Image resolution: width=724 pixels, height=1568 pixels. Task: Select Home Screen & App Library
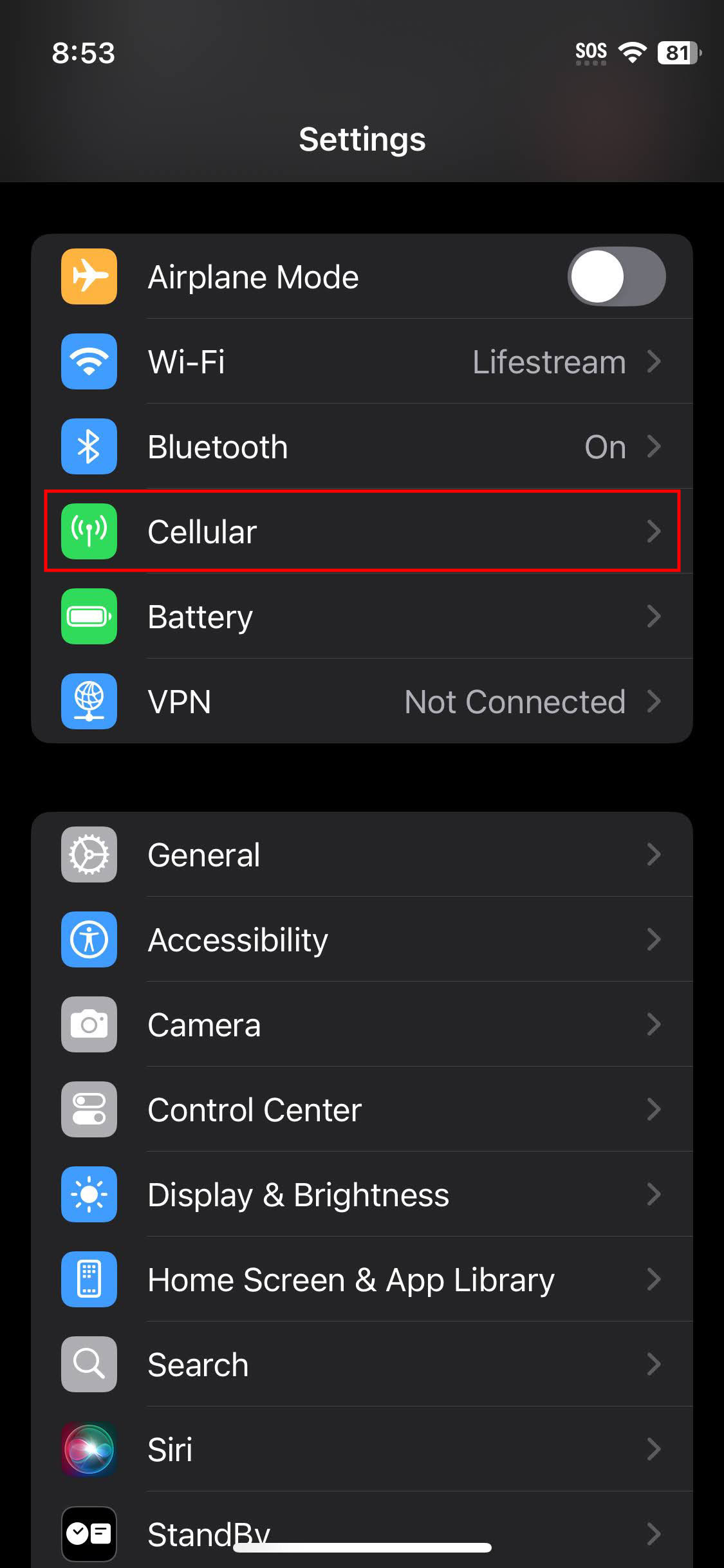pos(362,1279)
